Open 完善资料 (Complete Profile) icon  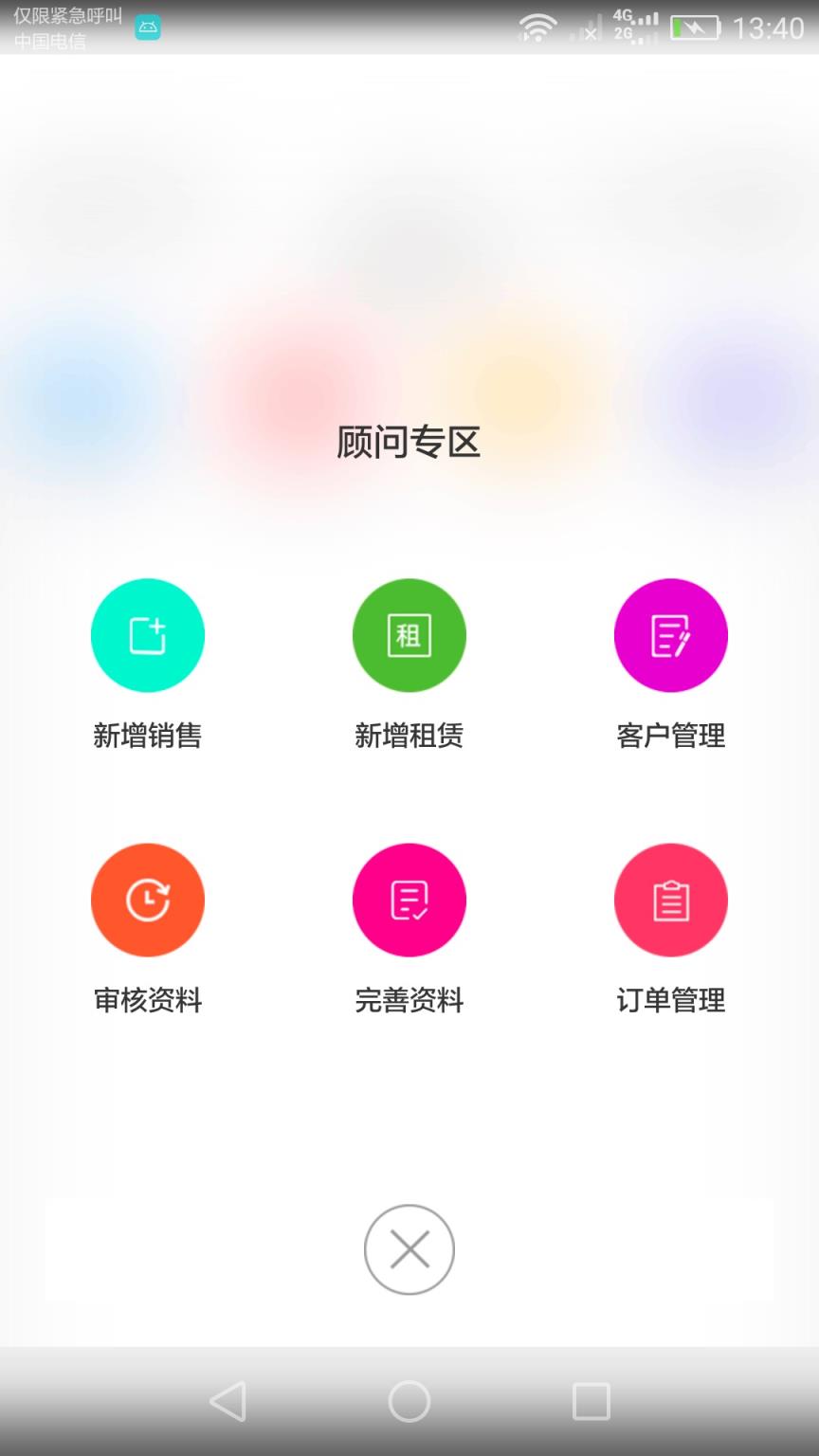point(409,899)
